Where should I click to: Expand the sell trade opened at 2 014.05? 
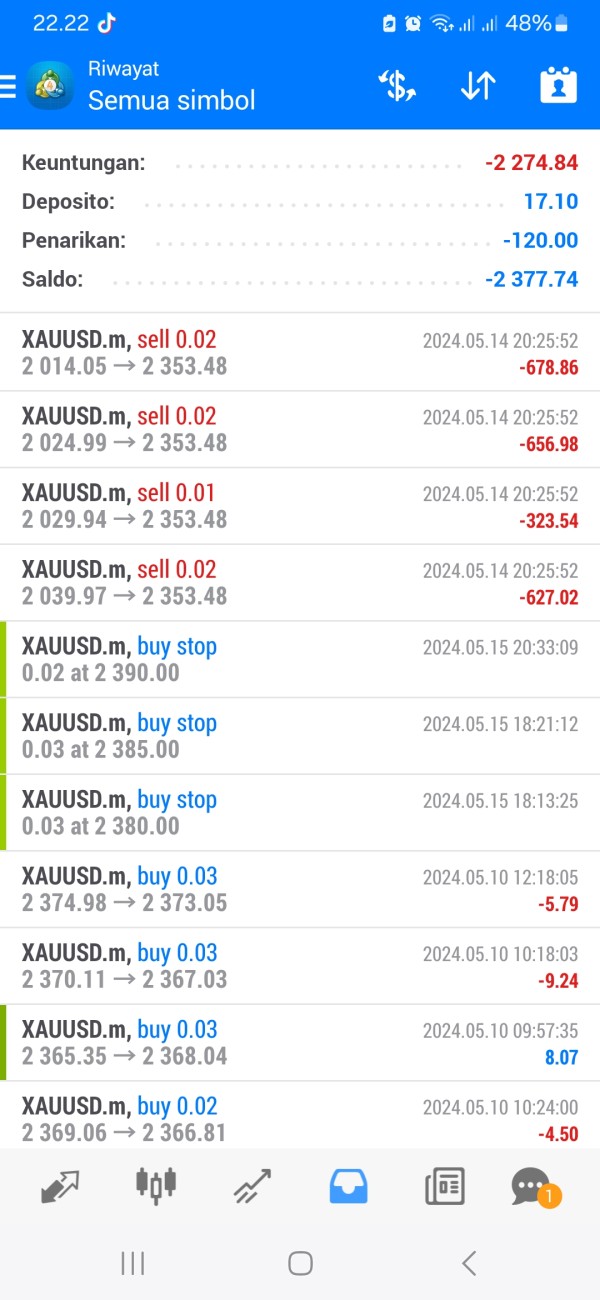[x=300, y=352]
